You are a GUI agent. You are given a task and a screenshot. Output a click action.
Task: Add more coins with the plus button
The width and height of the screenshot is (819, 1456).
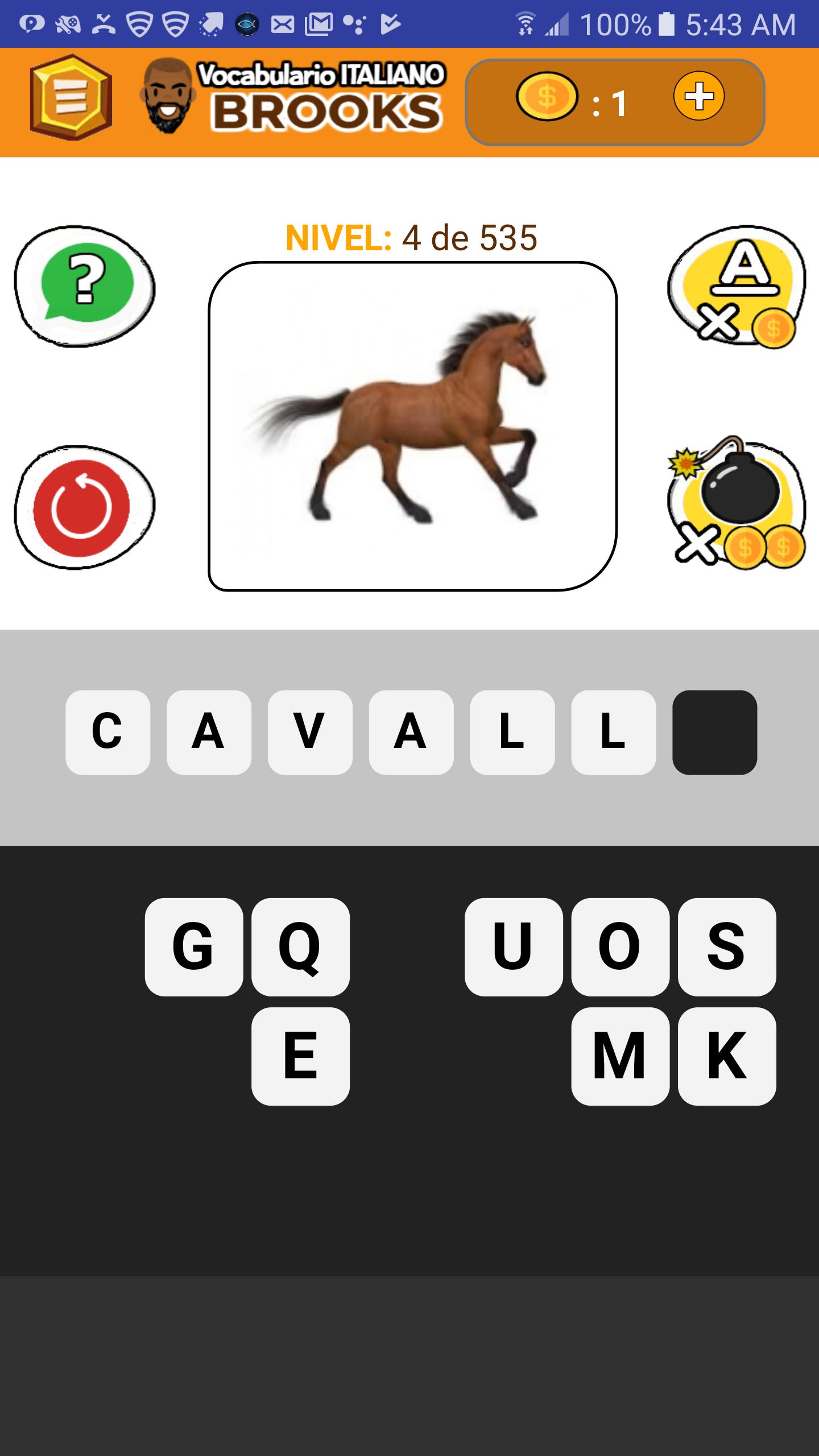click(698, 96)
